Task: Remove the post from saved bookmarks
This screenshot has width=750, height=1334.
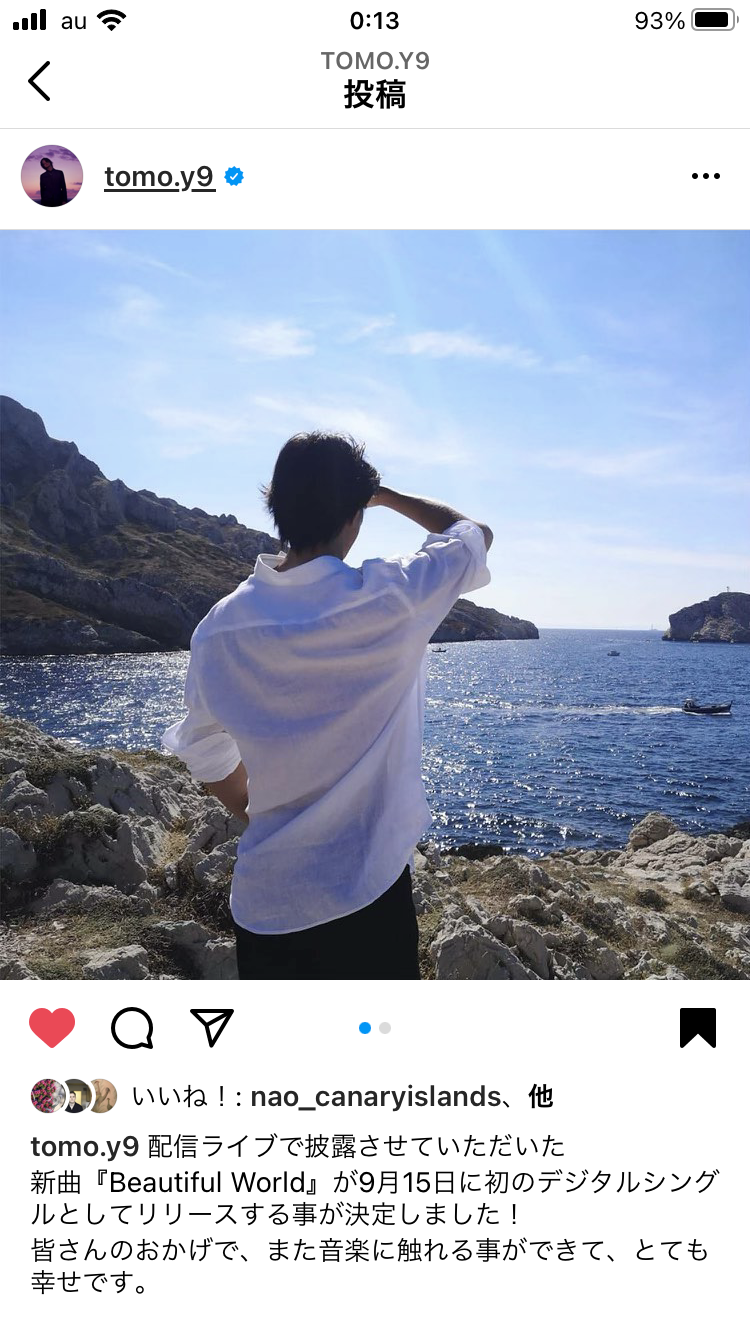Action: pos(698,1027)
